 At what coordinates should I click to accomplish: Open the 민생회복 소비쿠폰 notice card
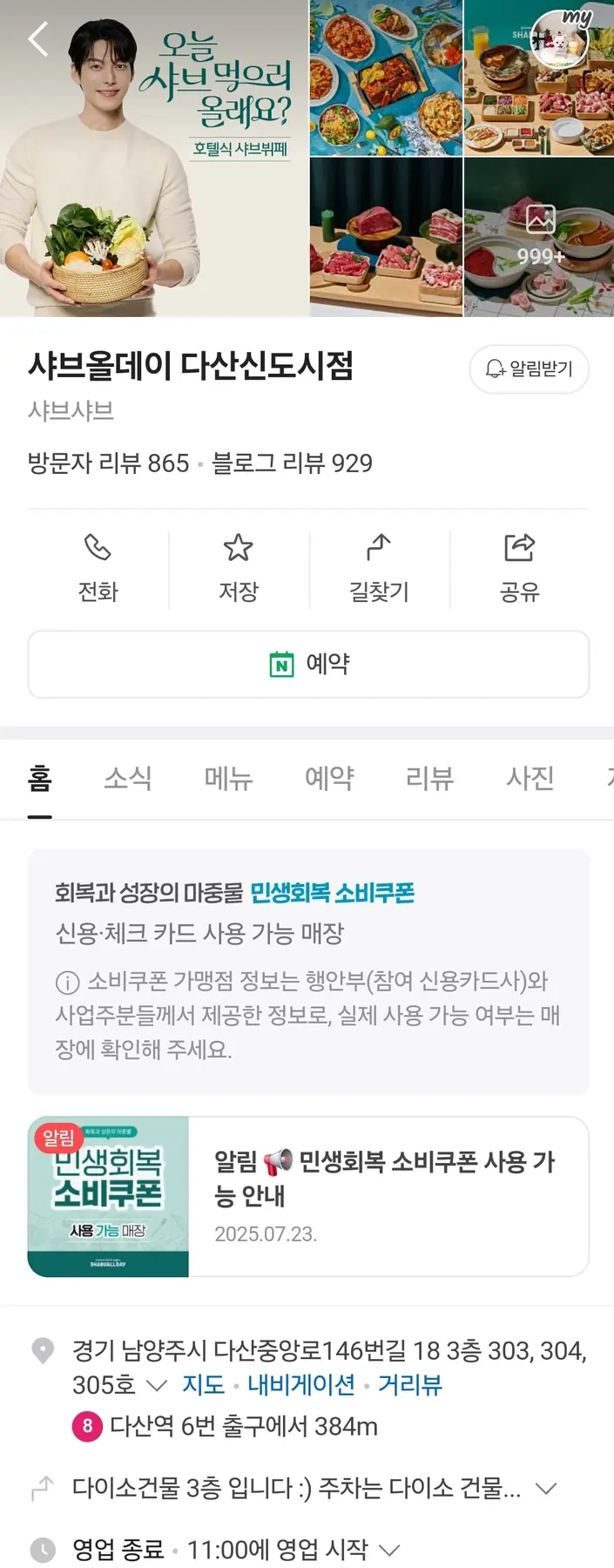308,1196
